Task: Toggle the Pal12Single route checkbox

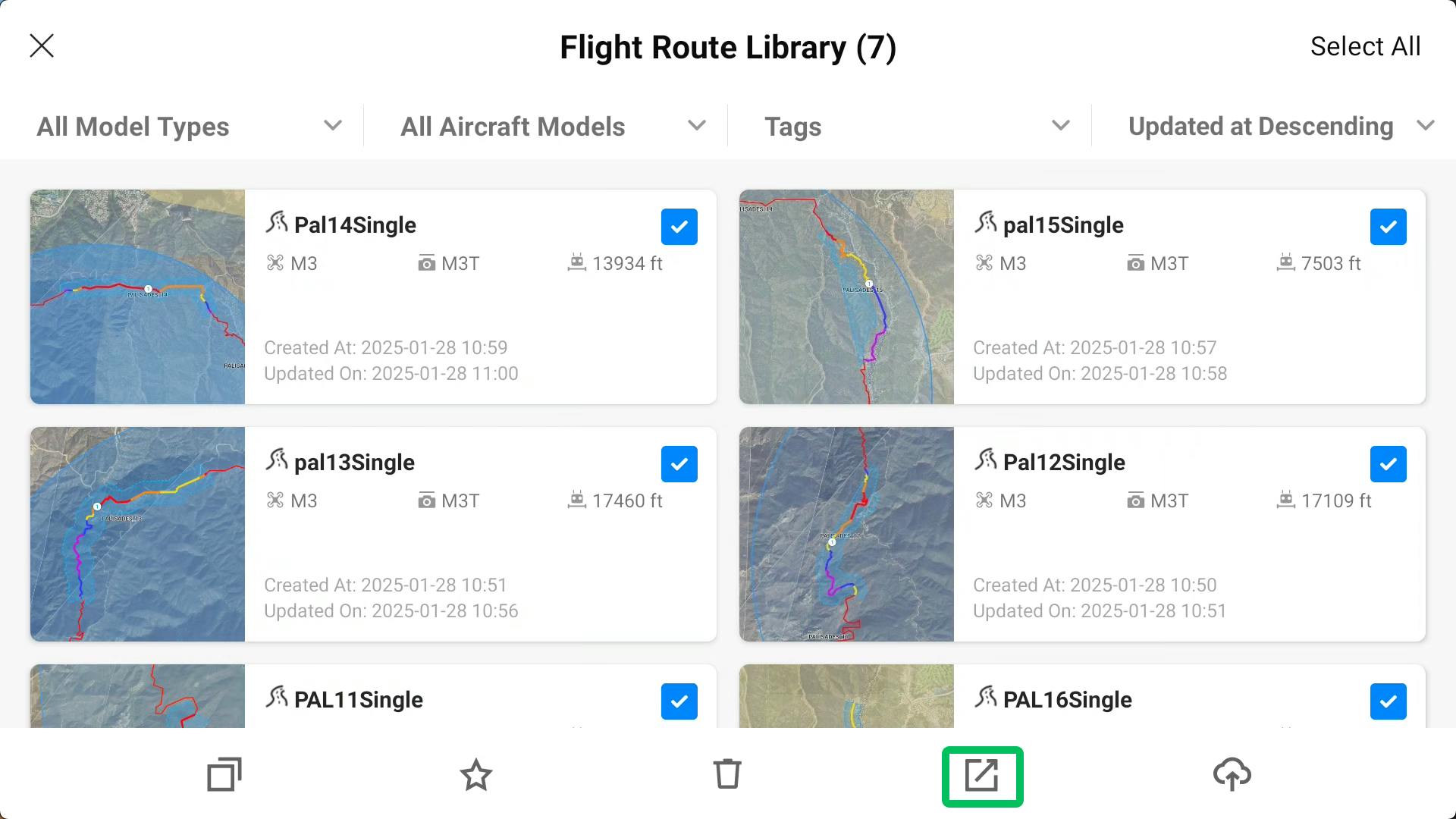Action: [x=1388, y=464]
